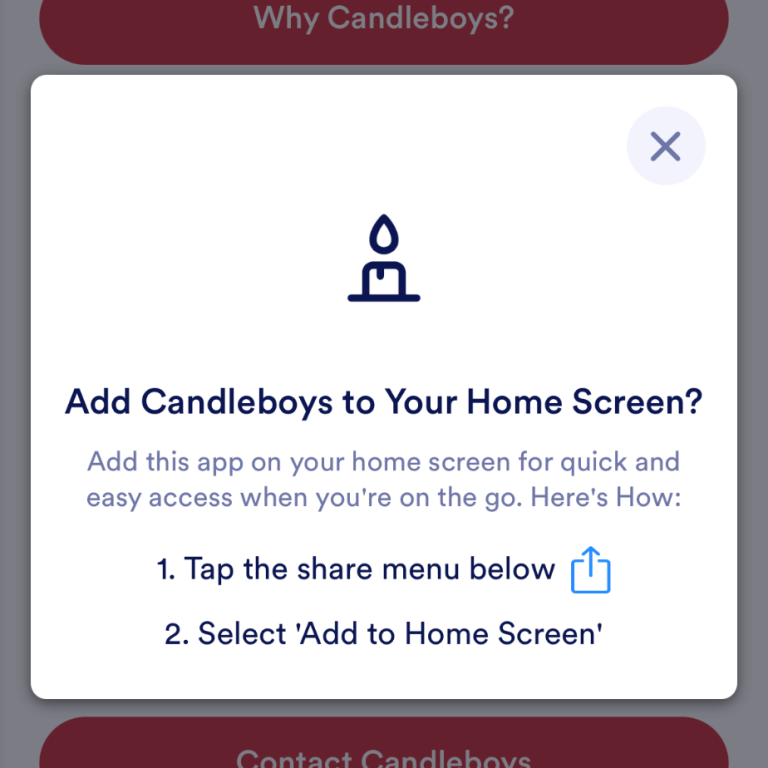This screenshot has height=768, width=768.
Task: Dismiss the Add to Home Screen dialog
Action: 665,147
